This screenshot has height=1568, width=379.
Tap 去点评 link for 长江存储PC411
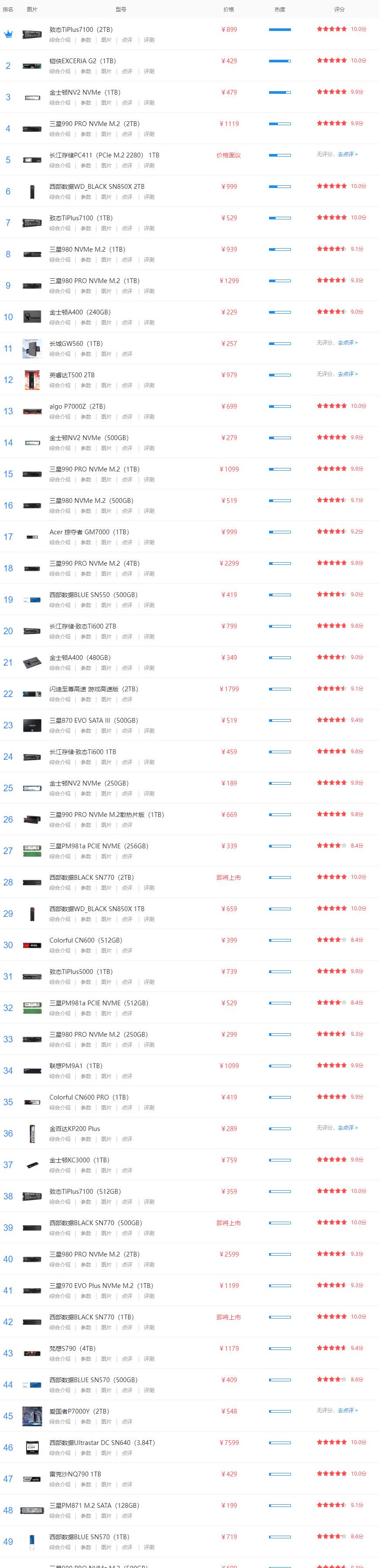[347, 154]
